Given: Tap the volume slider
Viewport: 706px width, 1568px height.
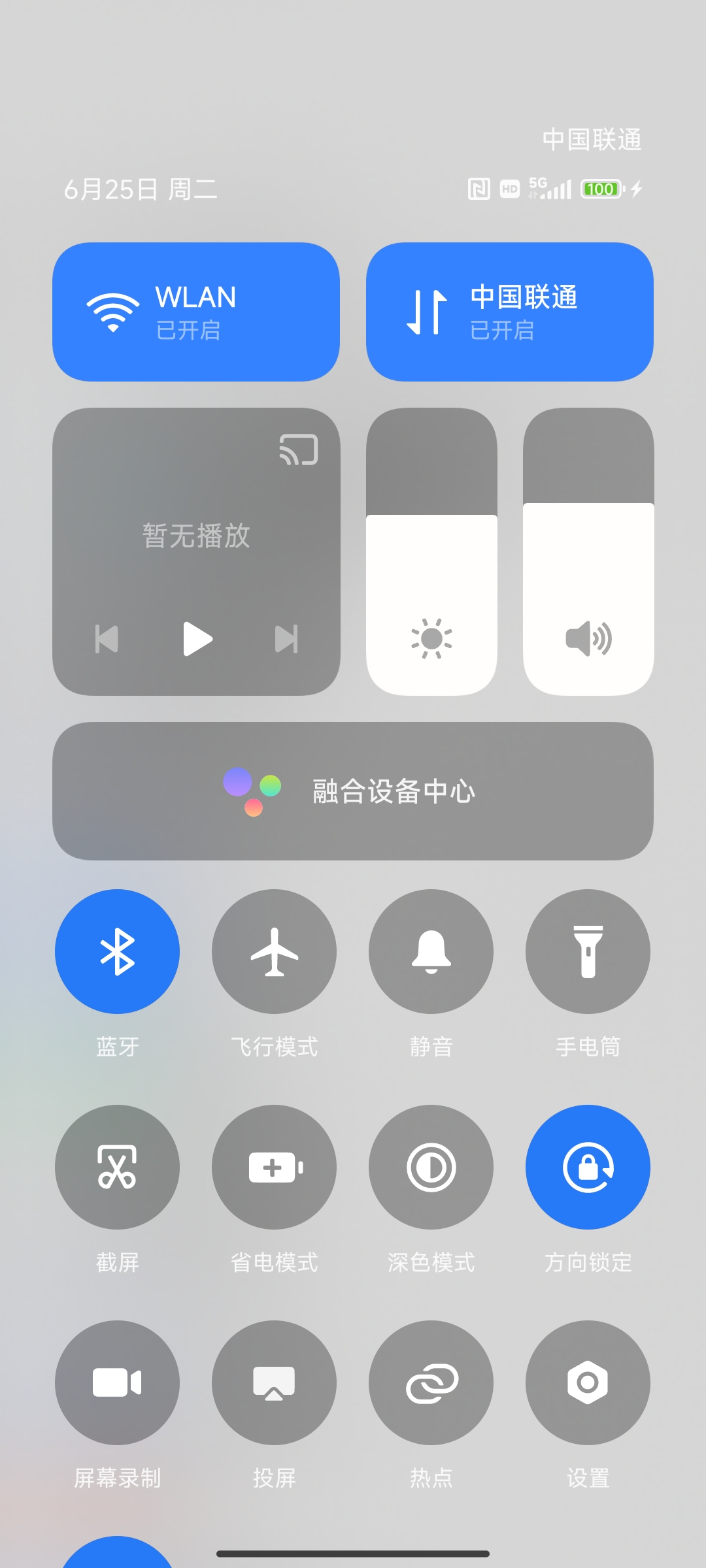Looking at the screenshot, I should click(588, 551).
